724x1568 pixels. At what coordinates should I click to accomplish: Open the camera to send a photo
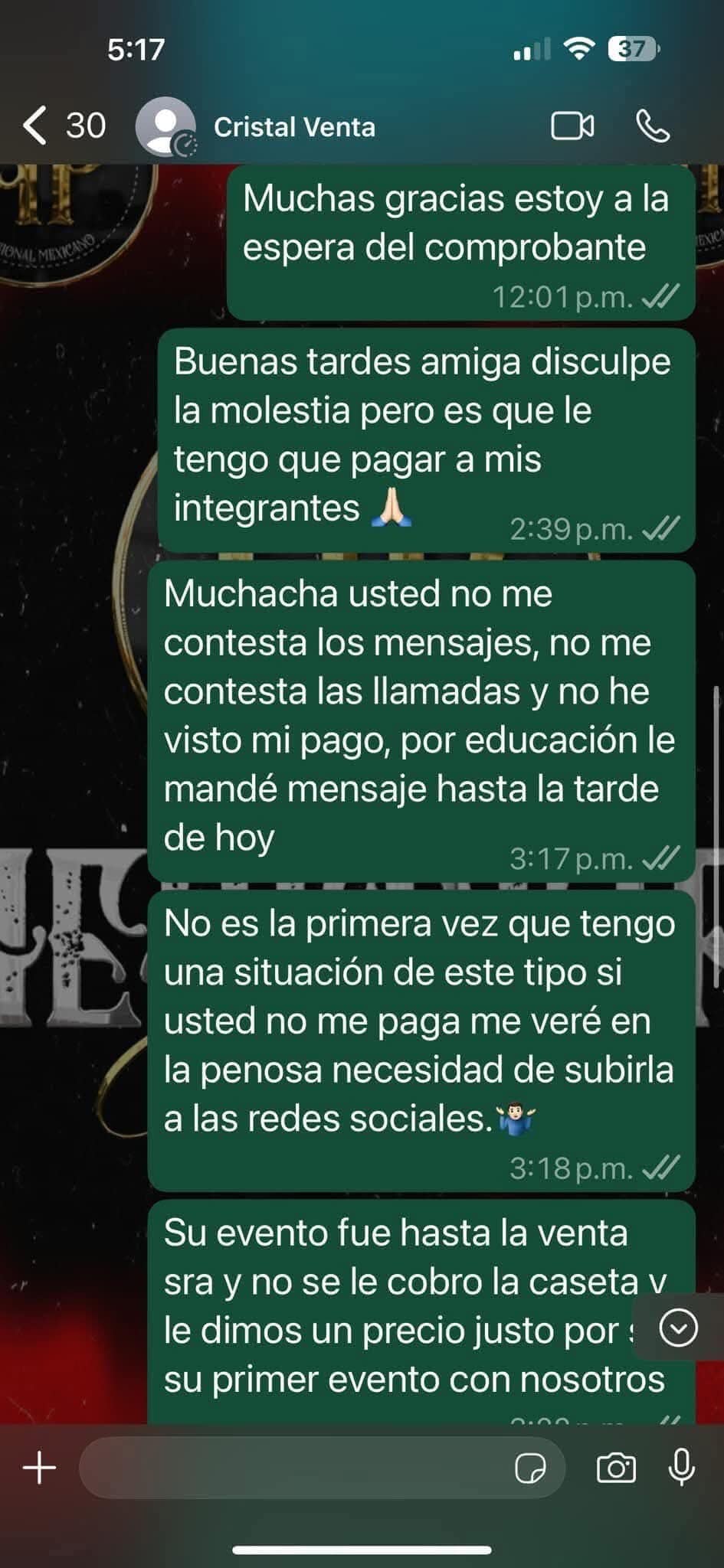(x=616, y=1468)
